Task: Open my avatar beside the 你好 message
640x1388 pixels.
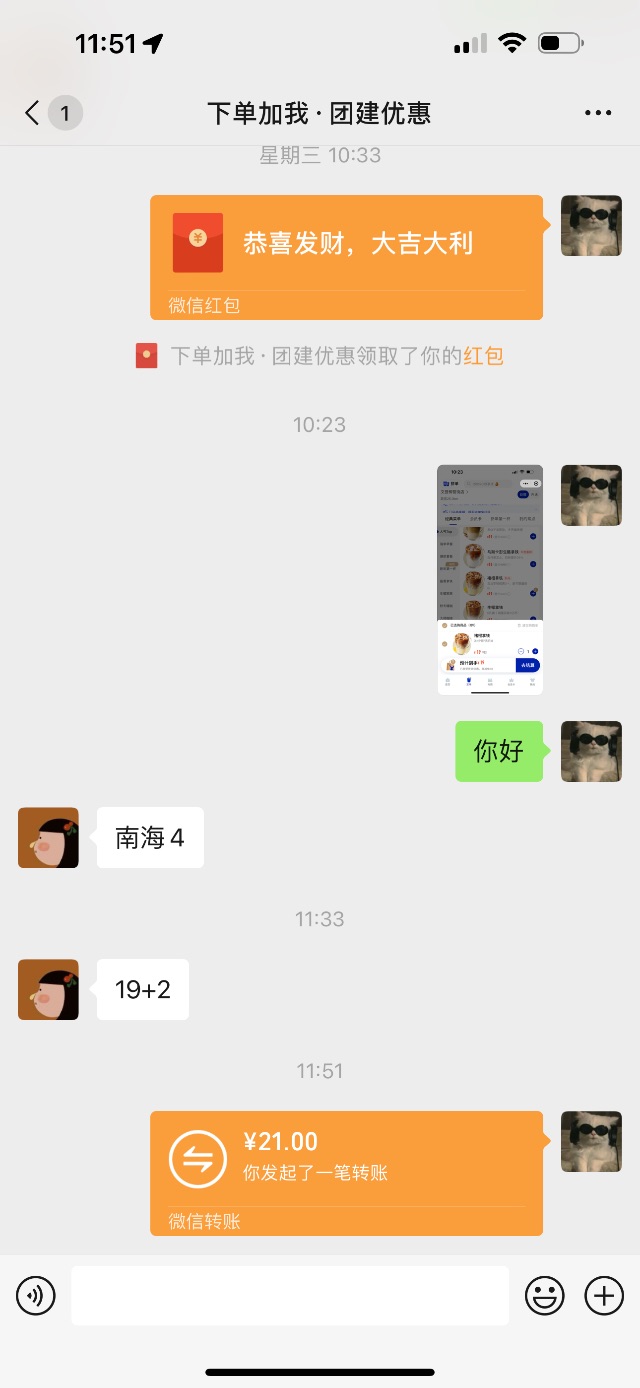Action: pos(591,751)
